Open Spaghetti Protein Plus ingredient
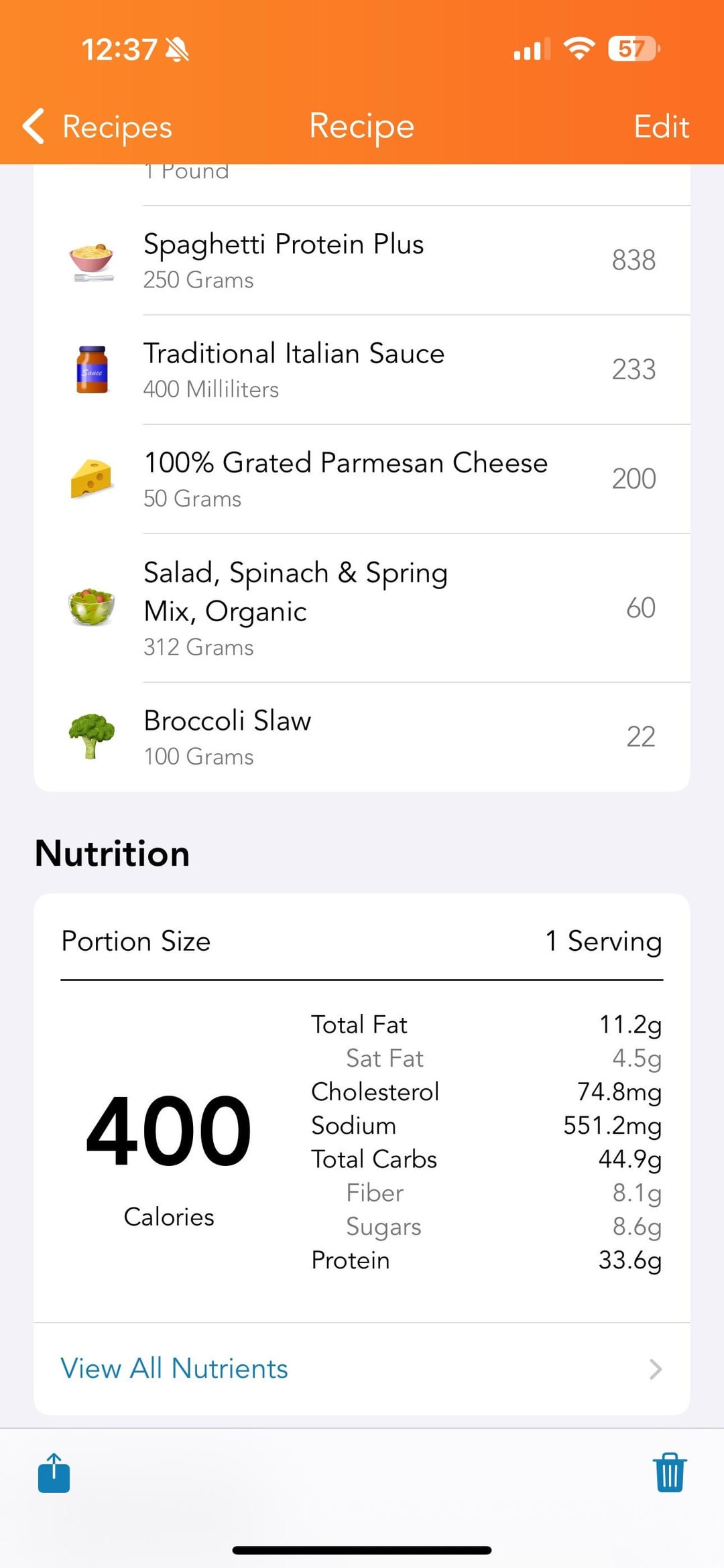The width and height of the screenshot is (724, 1568). coord(362,260)
